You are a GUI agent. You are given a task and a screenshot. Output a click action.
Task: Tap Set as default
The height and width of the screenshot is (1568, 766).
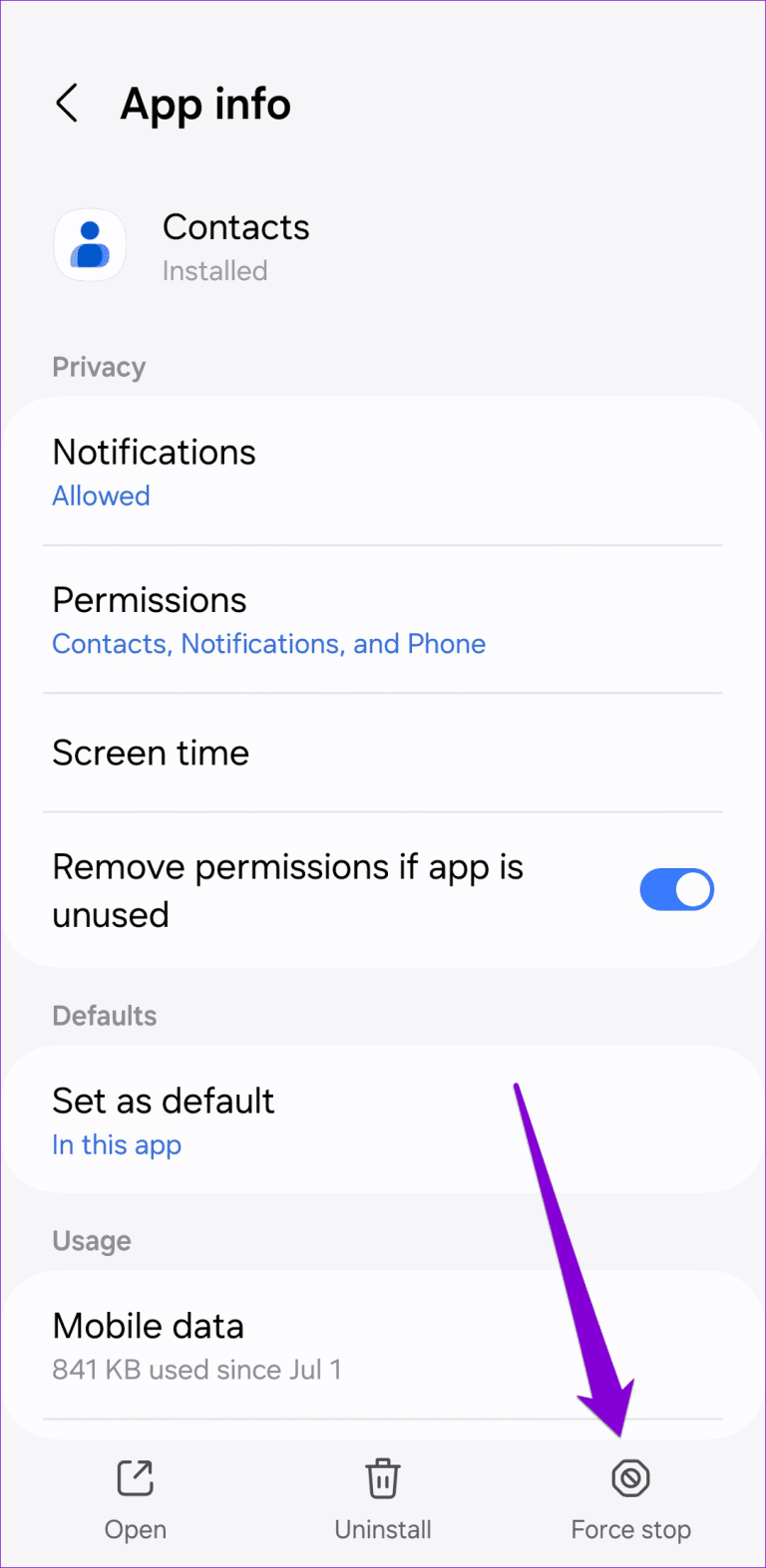(x=163, y=1100)
